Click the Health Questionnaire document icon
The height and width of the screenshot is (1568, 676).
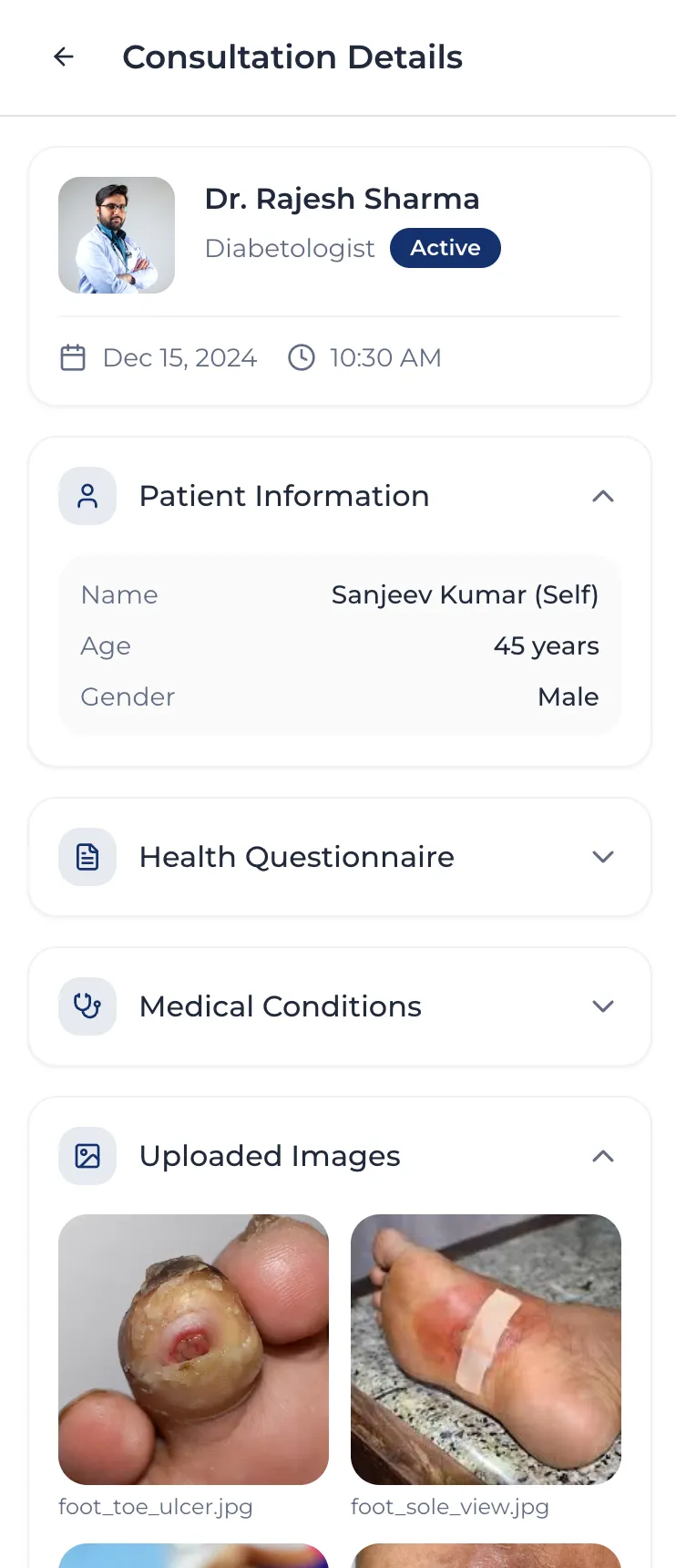tap(87, 857)
